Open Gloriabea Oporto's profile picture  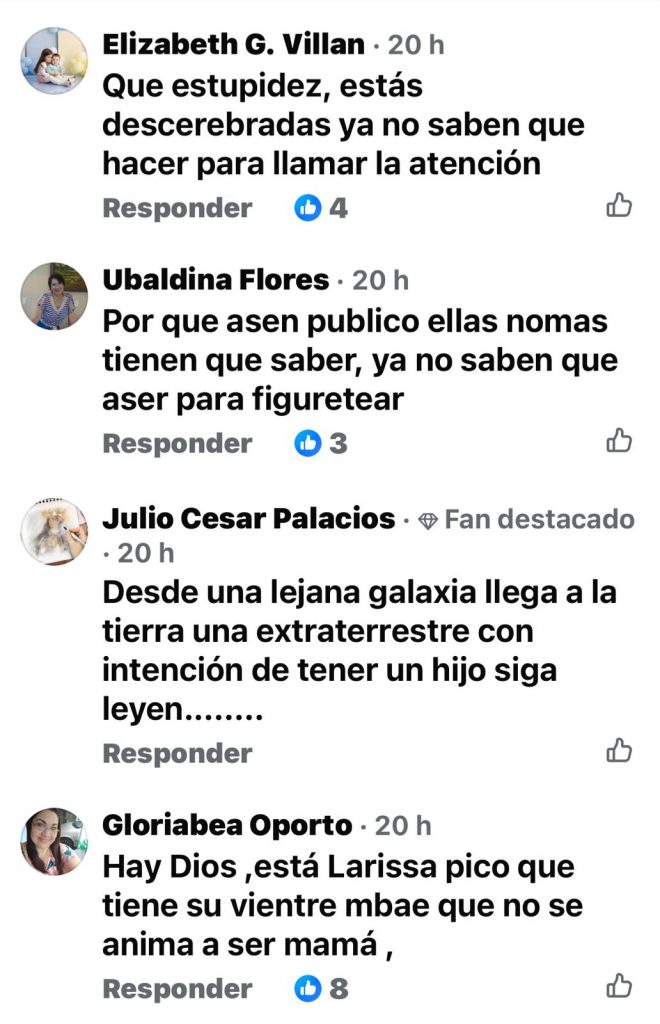(x=54, y=841)
